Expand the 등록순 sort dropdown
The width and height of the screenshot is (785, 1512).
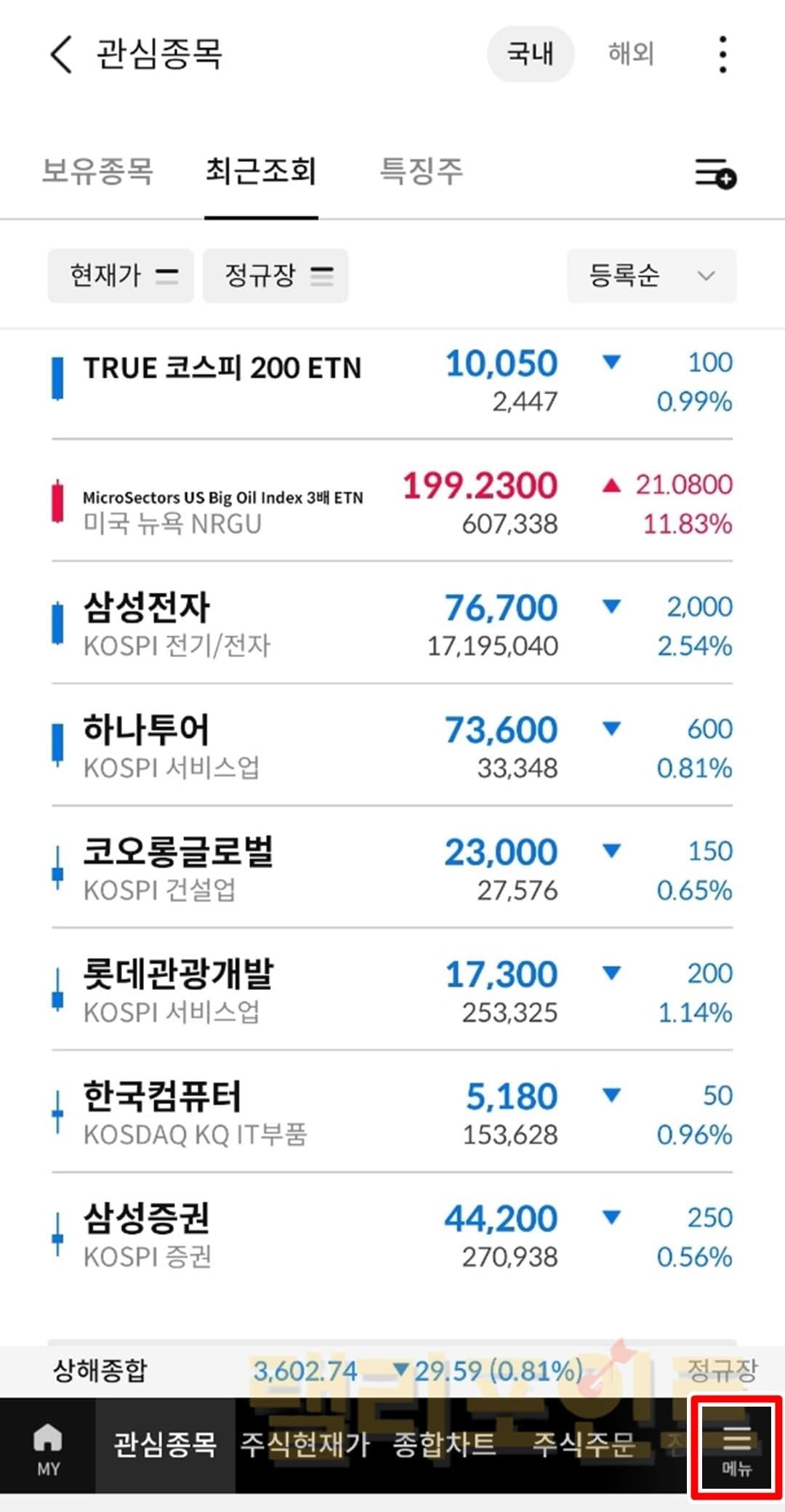651,276
